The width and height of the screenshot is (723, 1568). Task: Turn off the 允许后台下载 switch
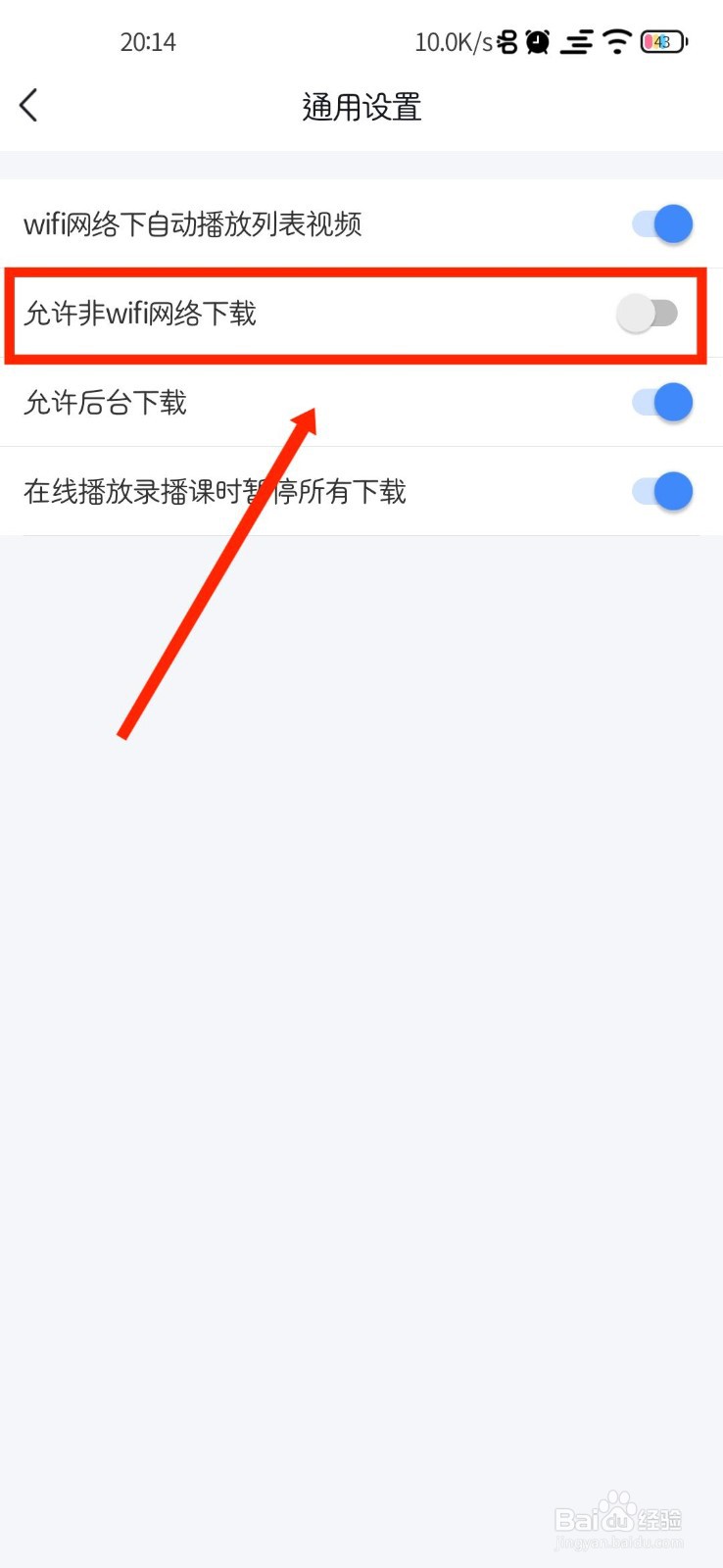tap(661, 403)
